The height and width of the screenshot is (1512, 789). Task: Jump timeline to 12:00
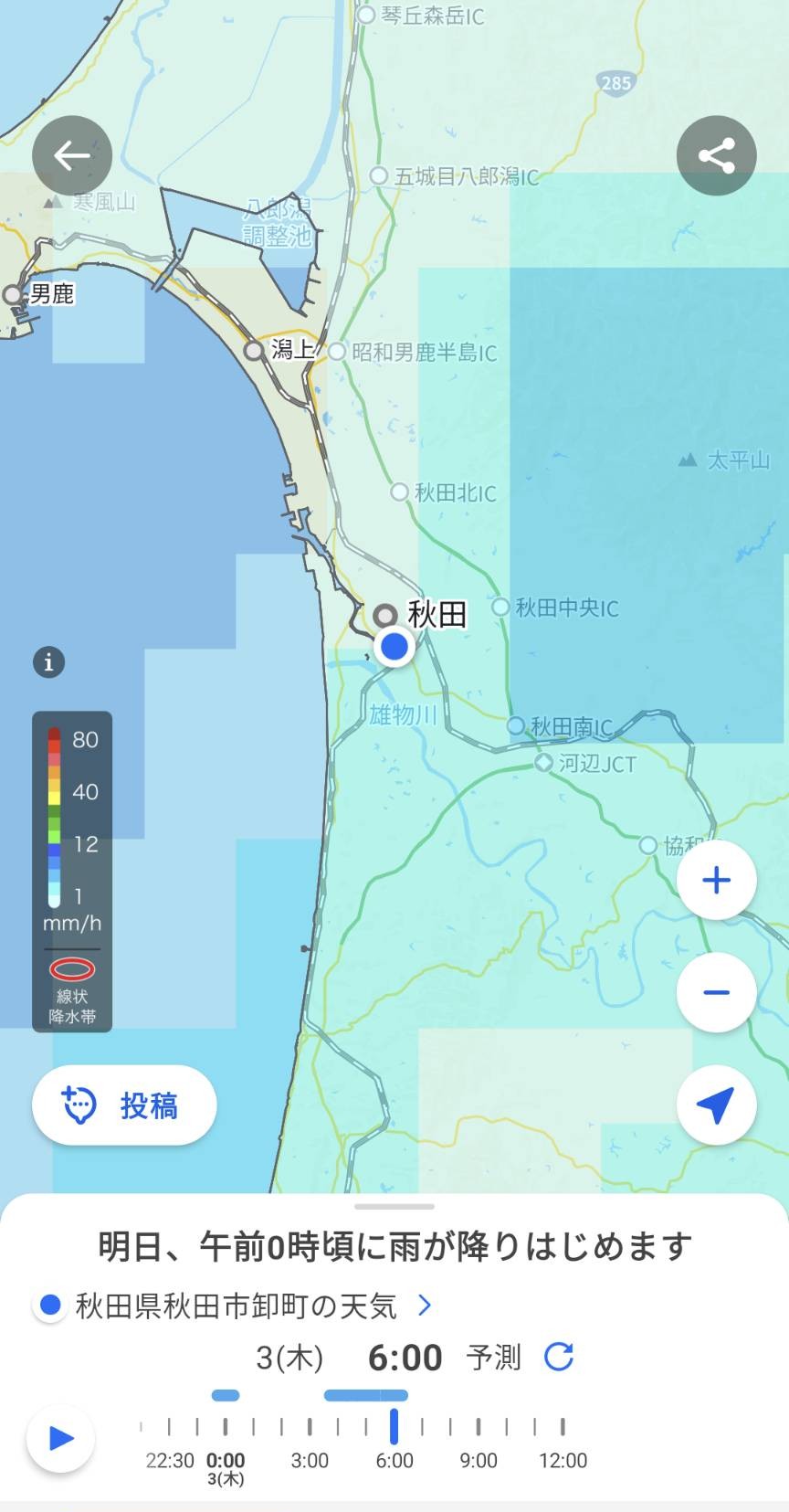tap(563, 1460)
